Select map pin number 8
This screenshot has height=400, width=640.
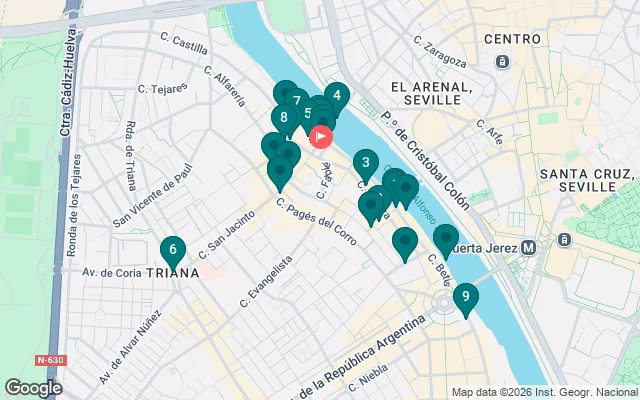(x=284, y=117)
